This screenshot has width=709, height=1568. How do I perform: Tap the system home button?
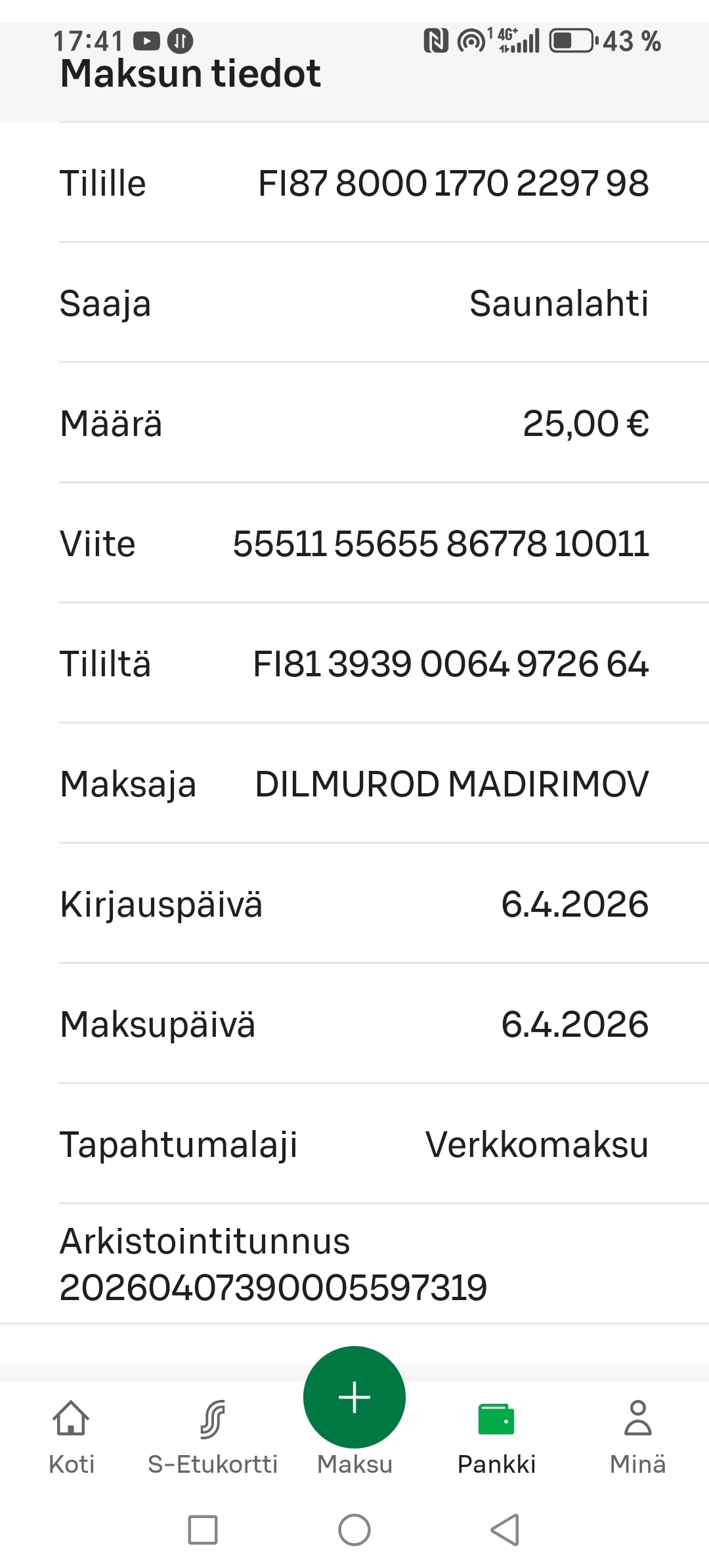coord(354,1530)
